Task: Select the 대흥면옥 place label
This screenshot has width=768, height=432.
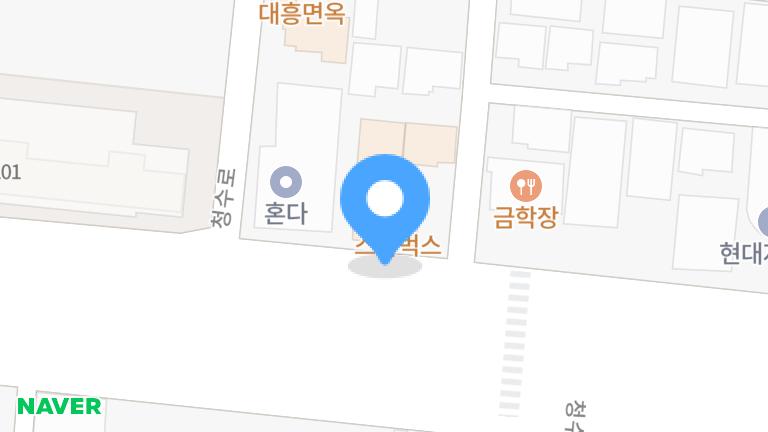Action: (301, 13)
